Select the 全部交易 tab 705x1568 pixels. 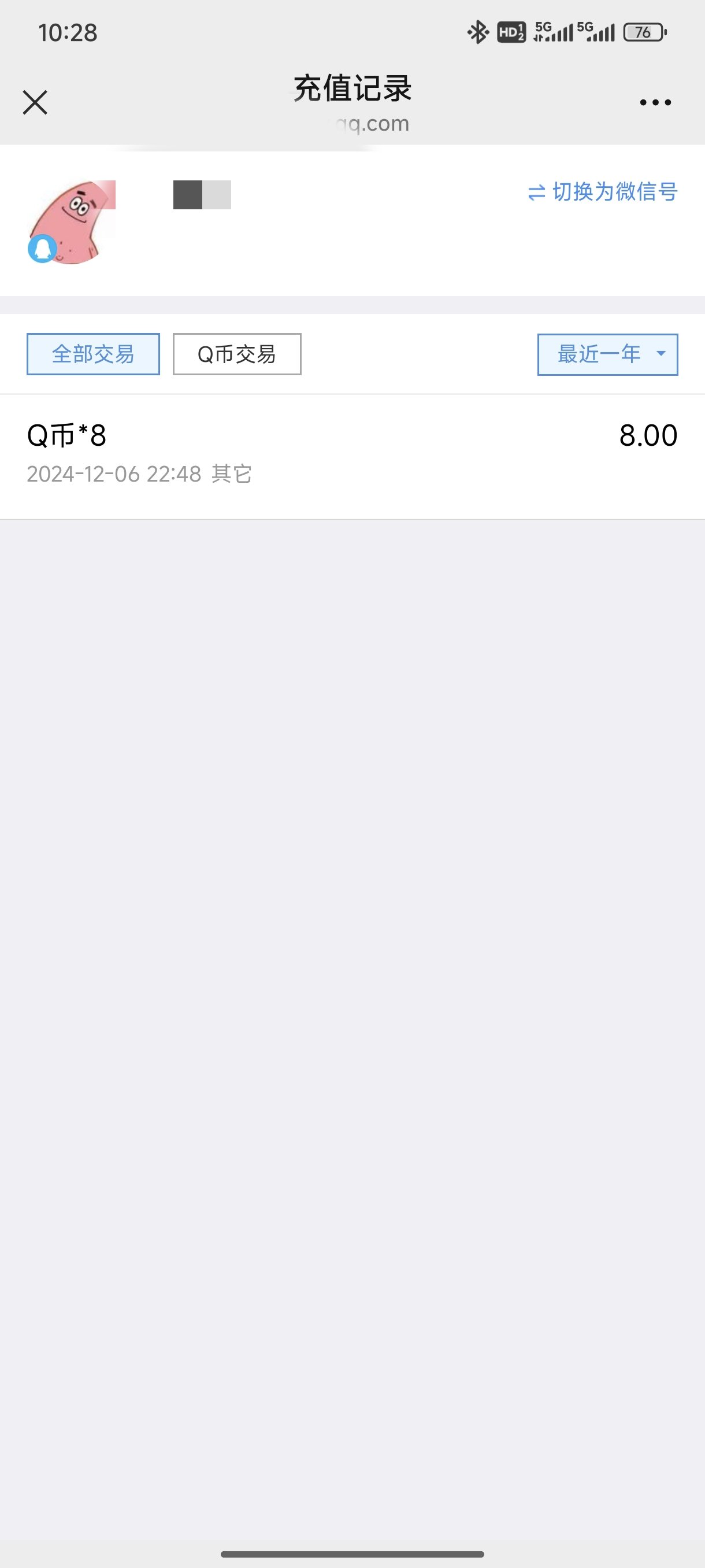click(x=93, y=354)
